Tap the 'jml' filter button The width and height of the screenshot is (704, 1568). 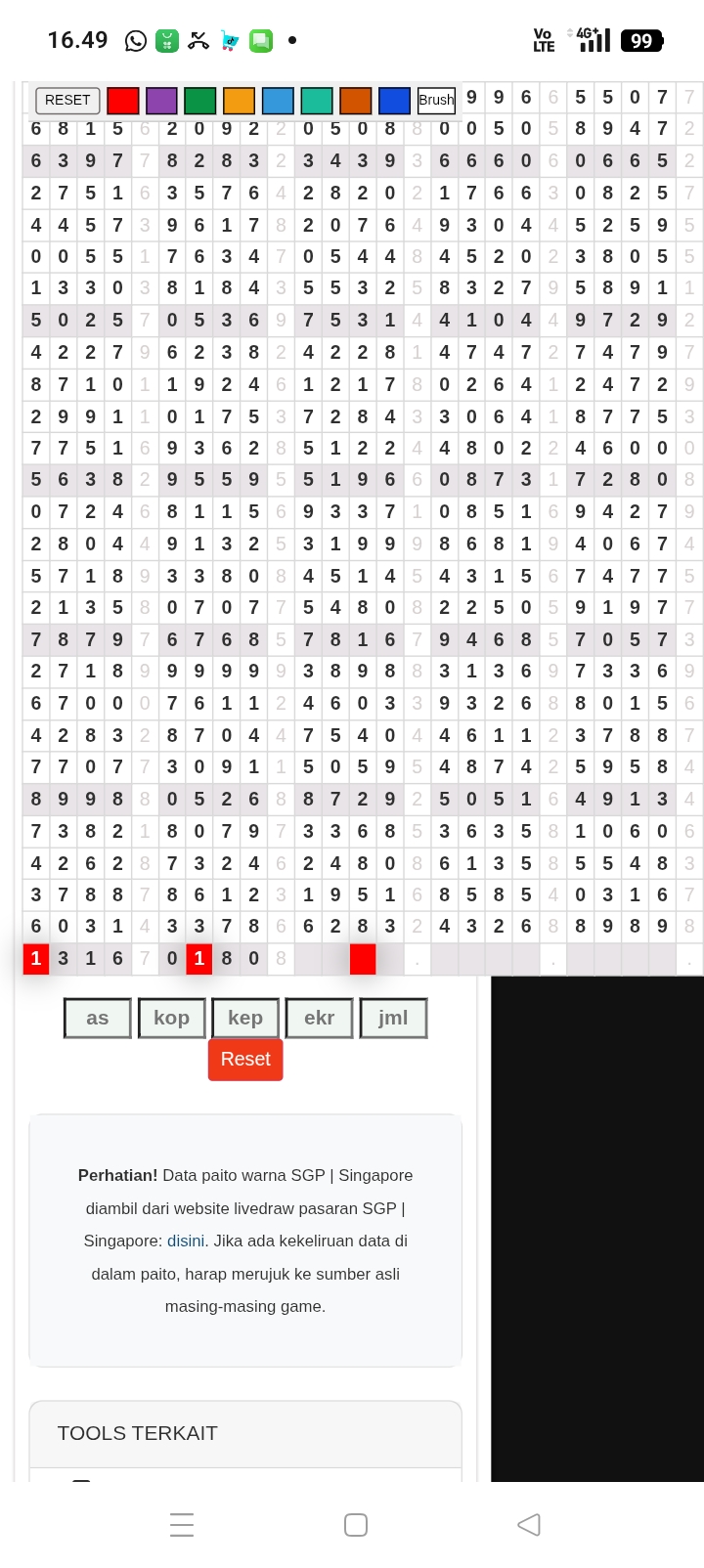(393, 1018)
